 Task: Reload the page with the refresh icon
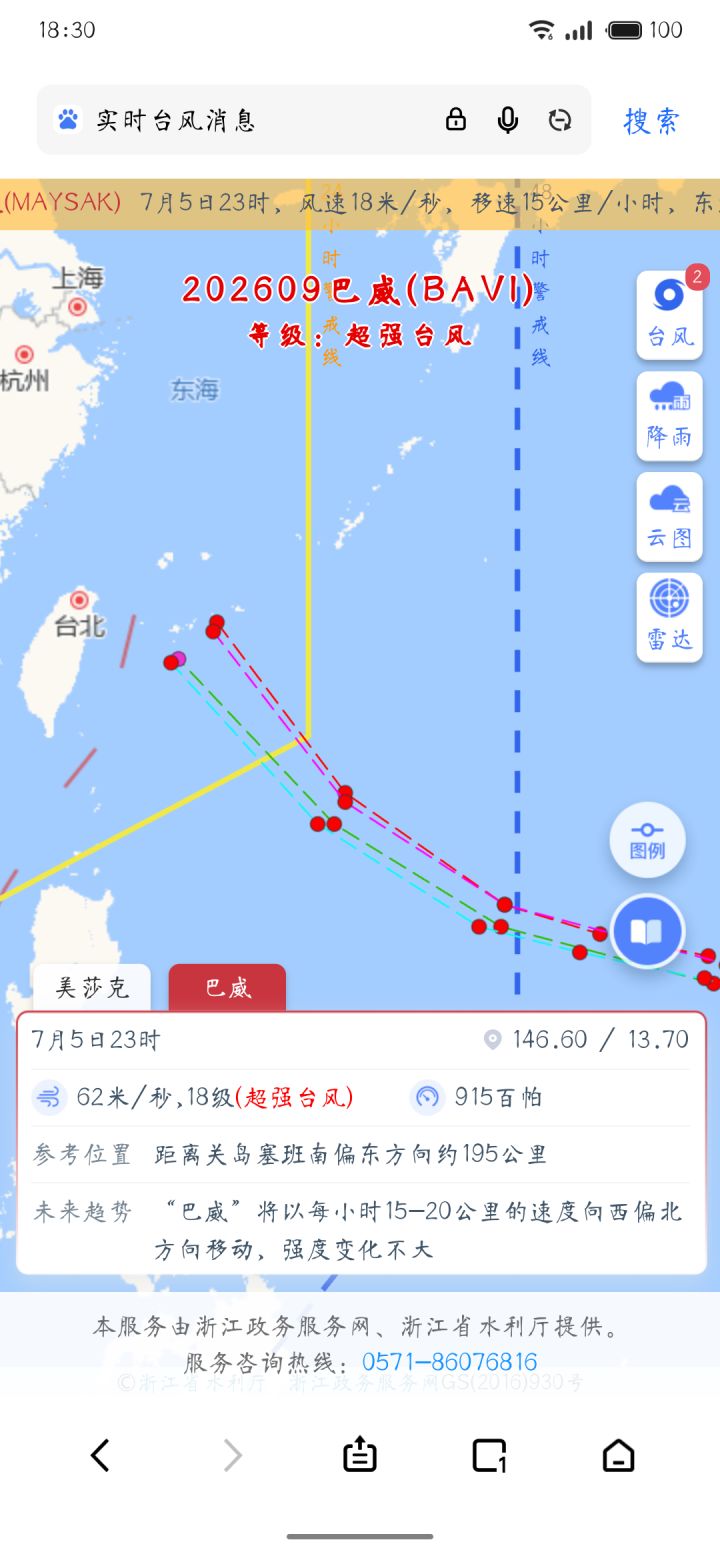pyautogui.click(x=560, y=120)
